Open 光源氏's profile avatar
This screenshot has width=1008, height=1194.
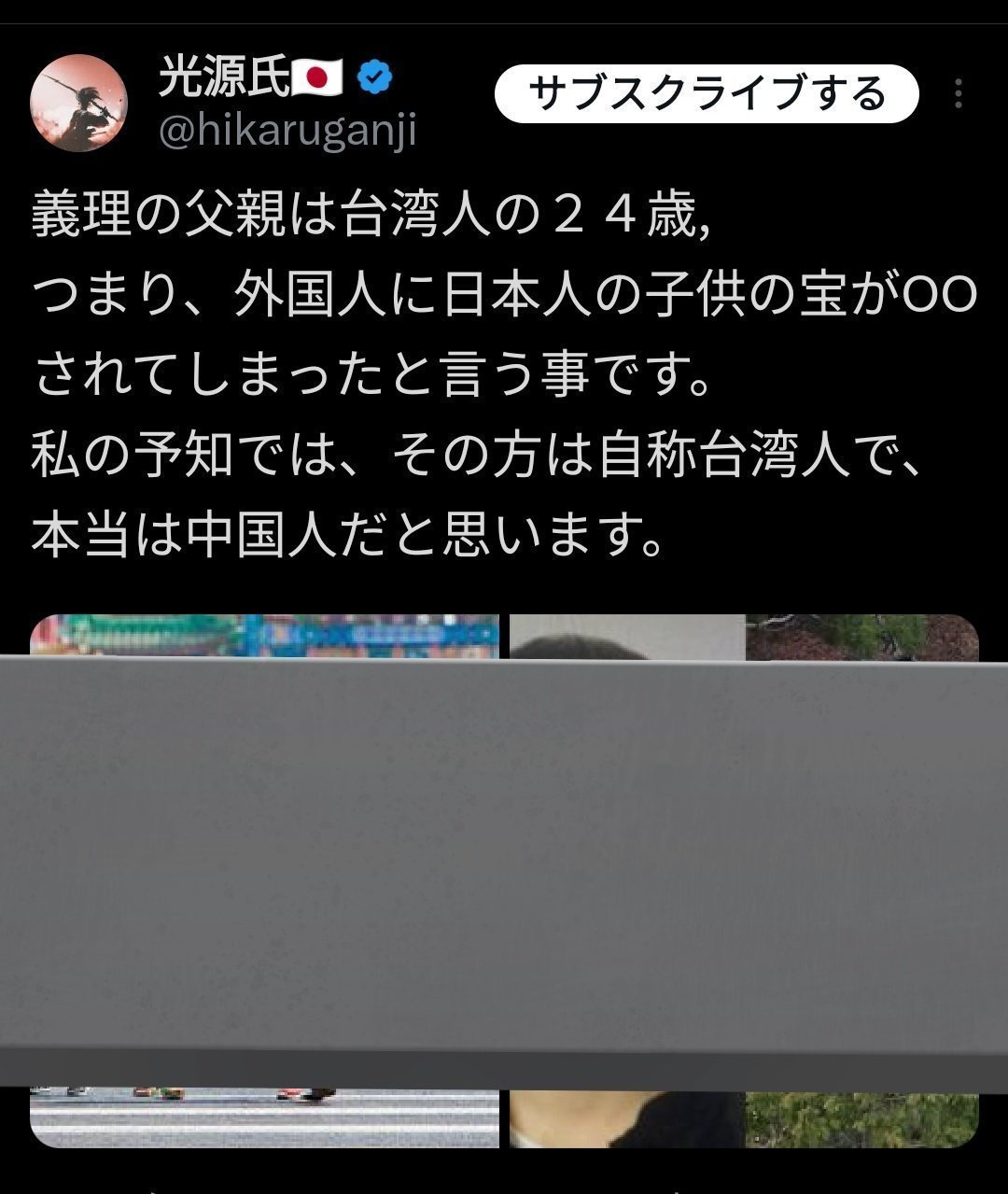coord(79,103)
